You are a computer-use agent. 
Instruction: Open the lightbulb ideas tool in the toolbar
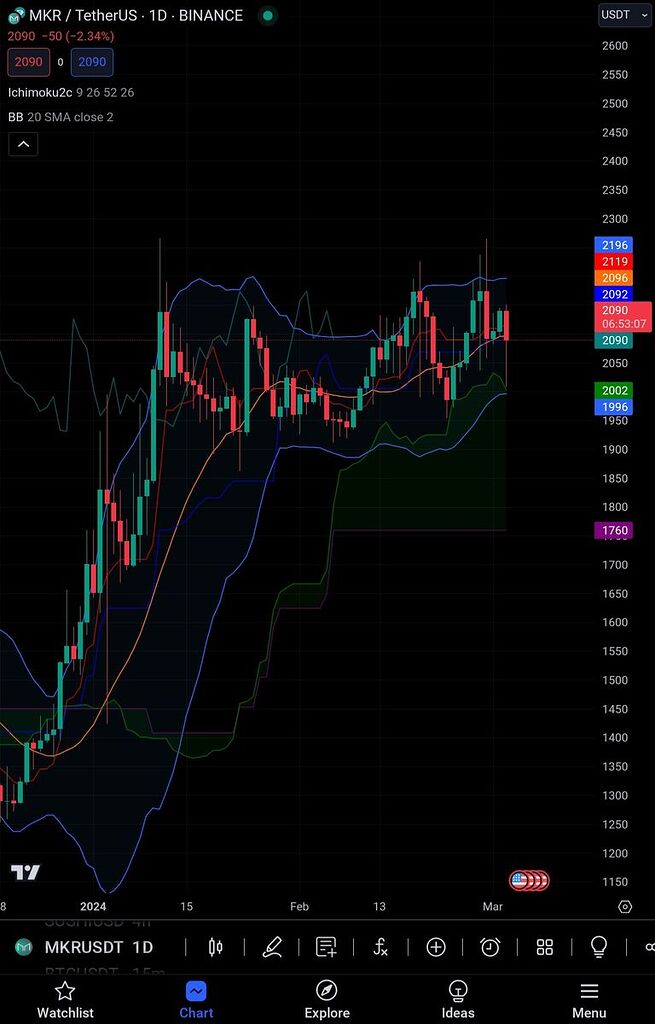click(599, 947)
